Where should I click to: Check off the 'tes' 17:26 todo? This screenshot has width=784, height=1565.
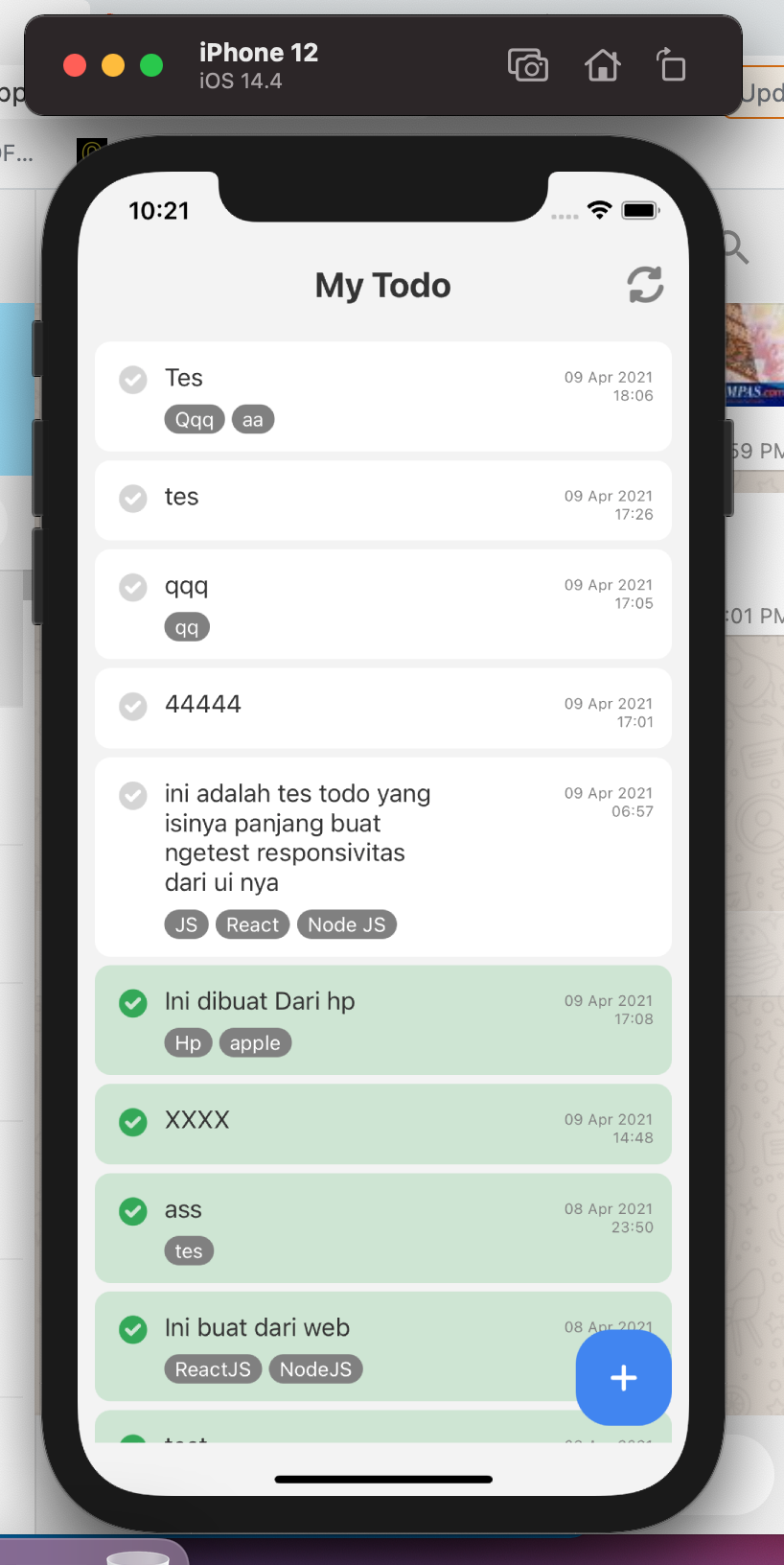click(133, 499)
